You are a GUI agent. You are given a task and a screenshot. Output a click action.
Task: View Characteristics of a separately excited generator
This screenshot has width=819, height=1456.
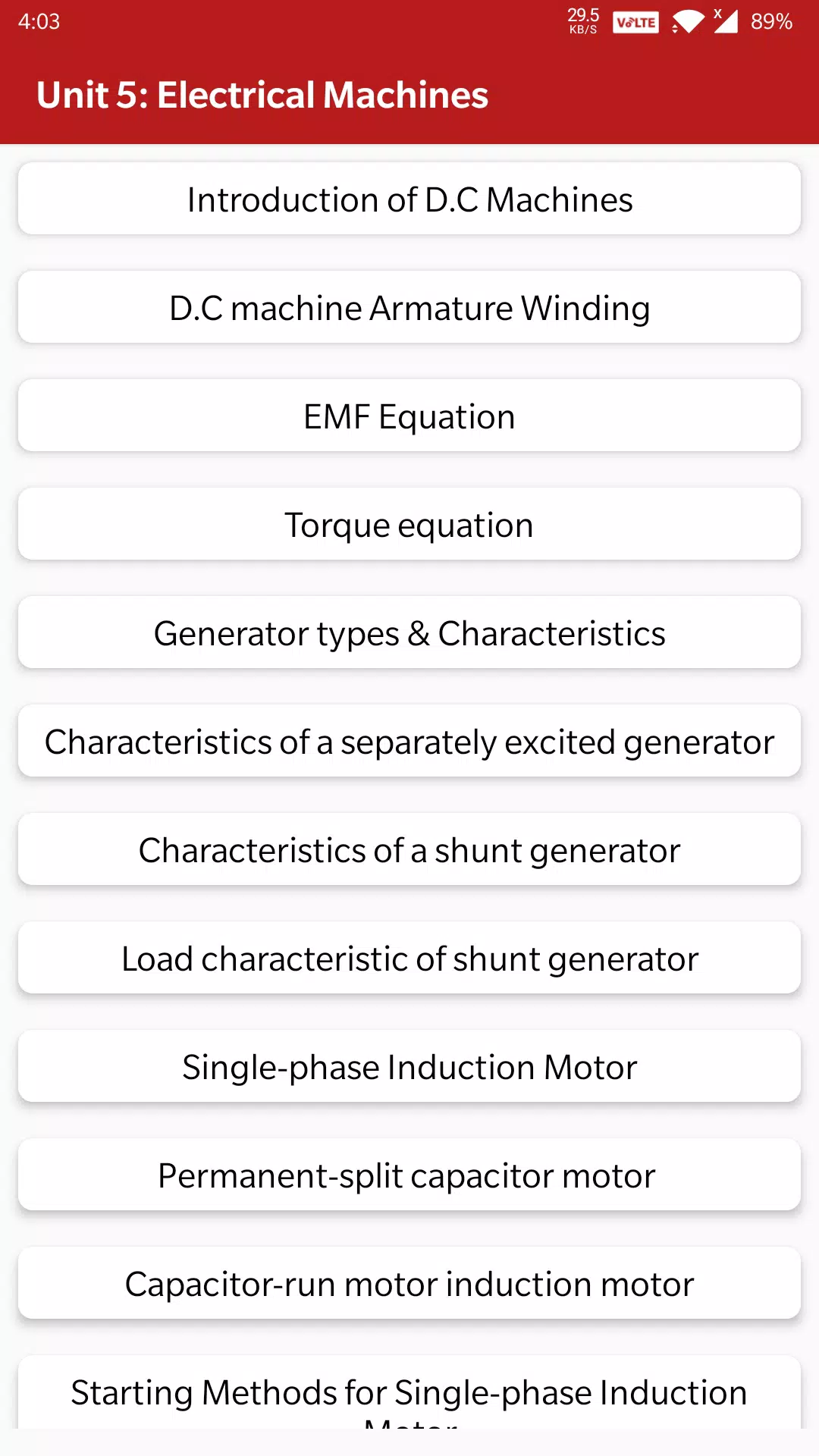point(409,741)
